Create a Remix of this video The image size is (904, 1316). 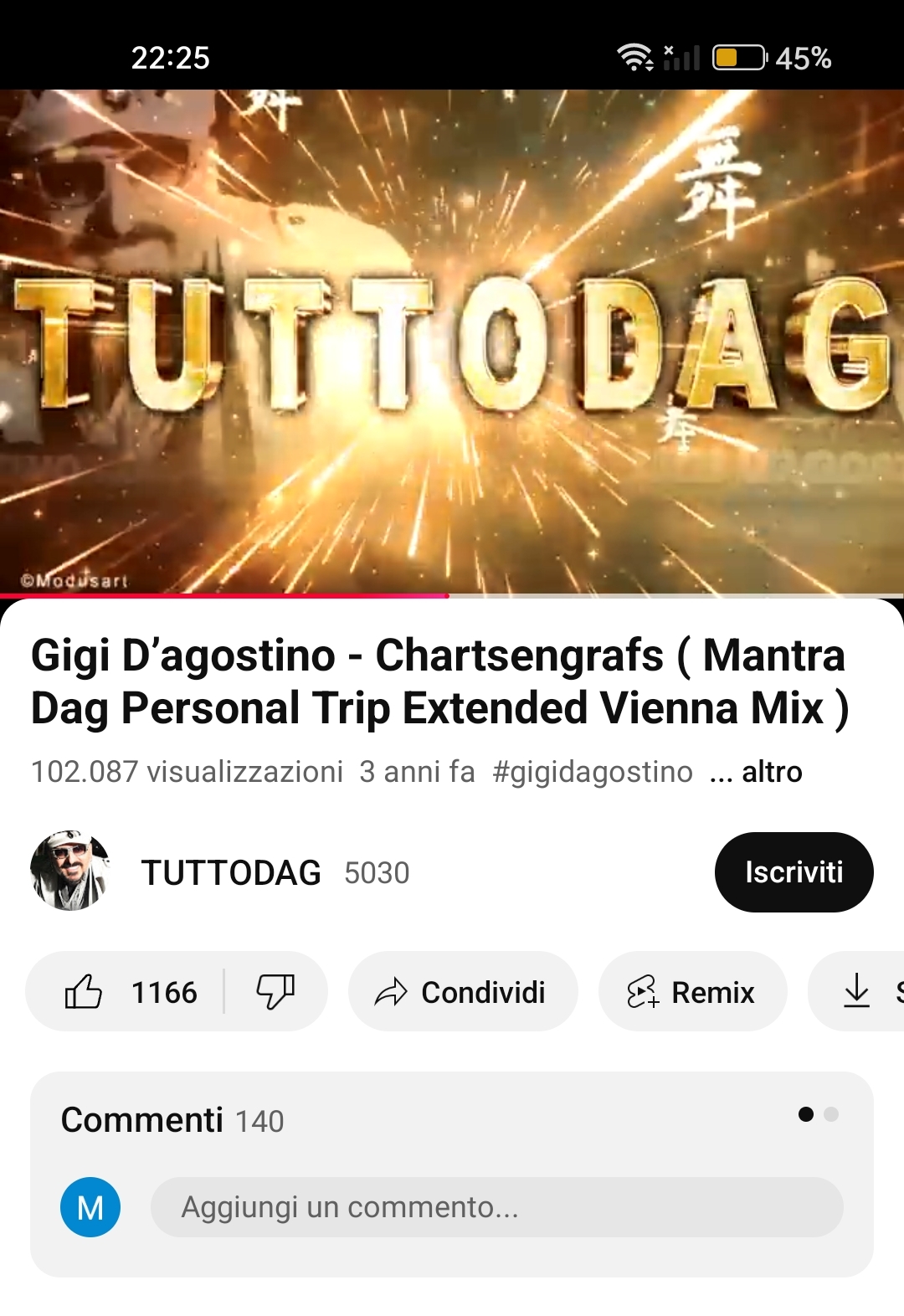[692, 992]
